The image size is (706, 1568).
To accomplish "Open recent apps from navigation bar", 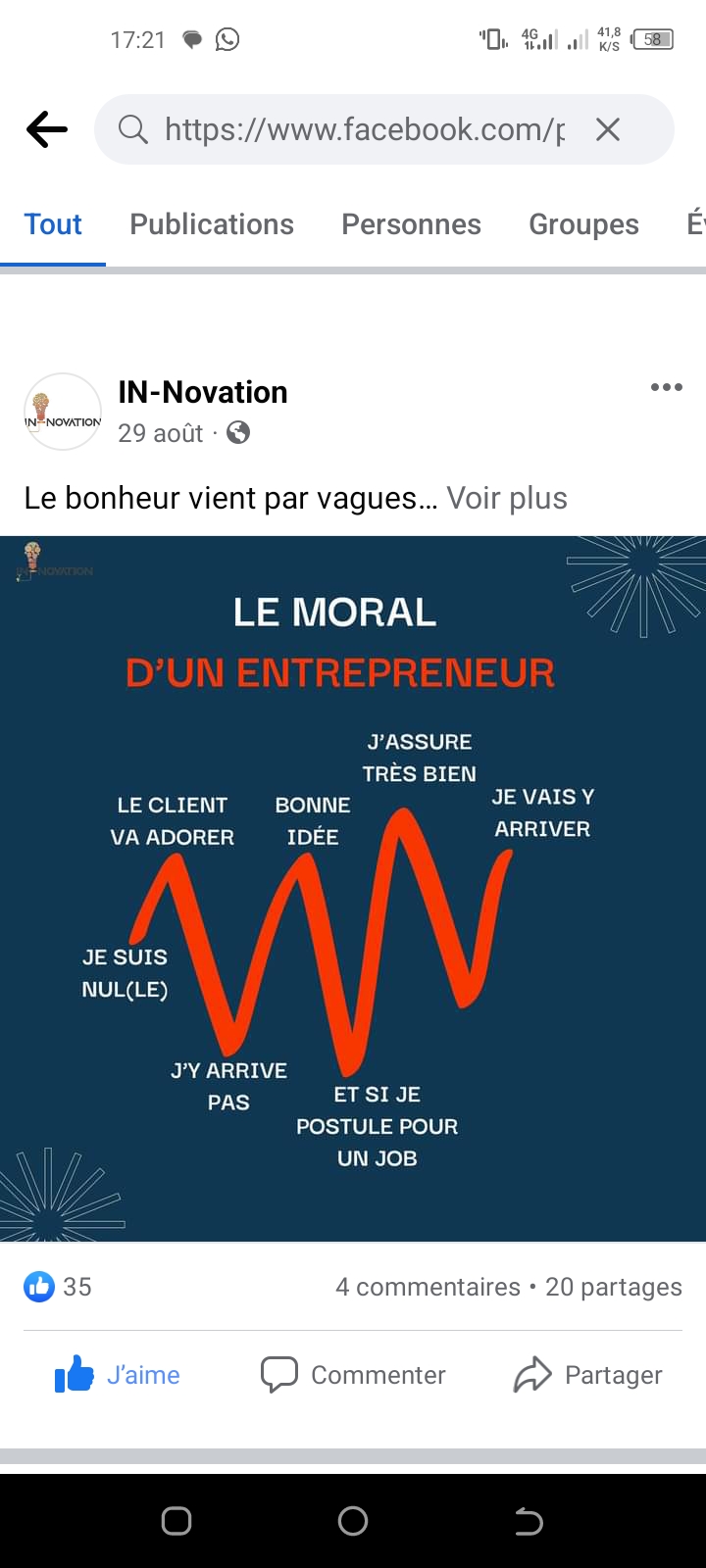I will 176,1521.
